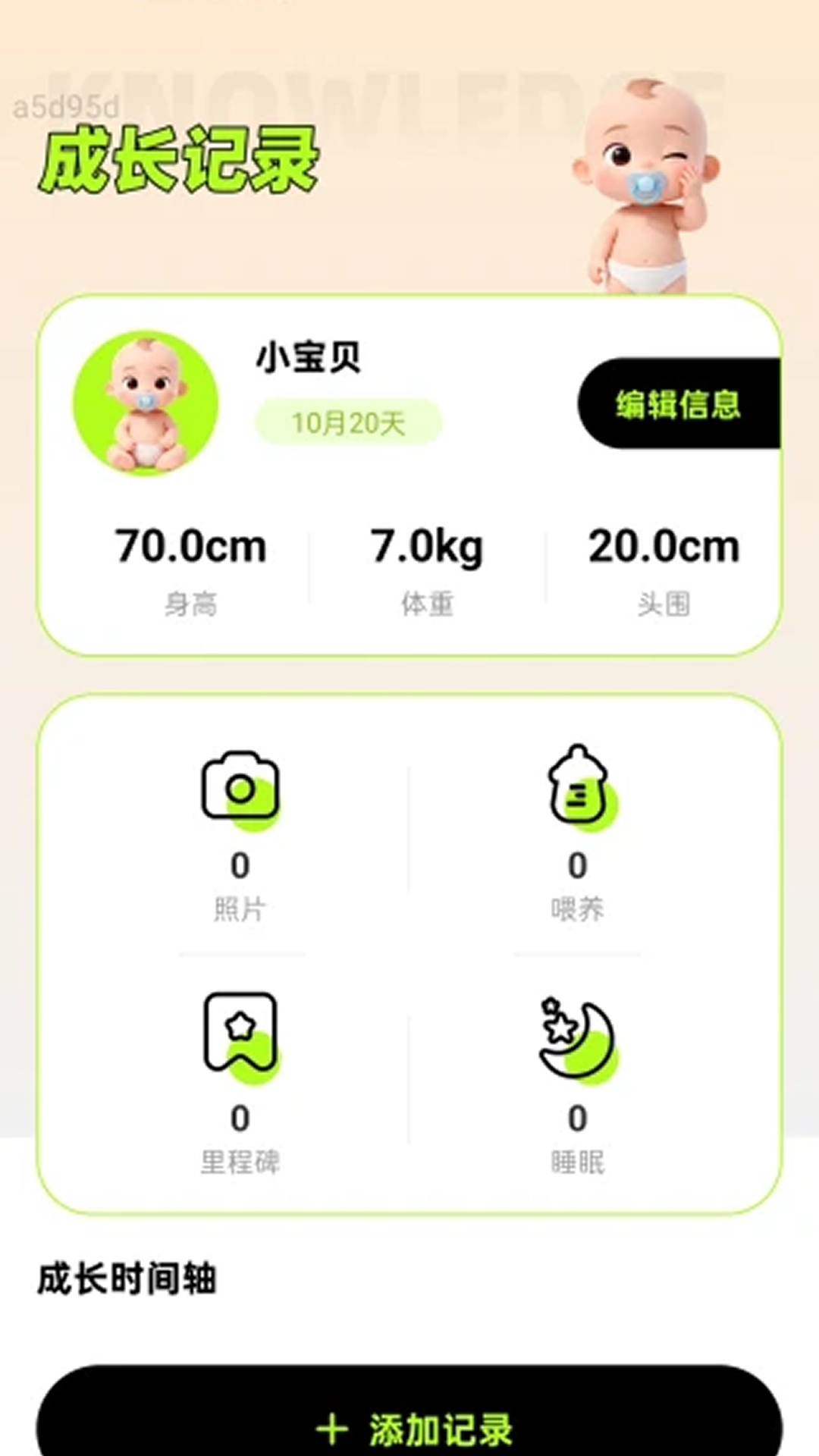The height and width of the screenshot is (1456, 819).
Task: Select the 体重 weight value 7.0kg
Action: click(x=427, y=544)
